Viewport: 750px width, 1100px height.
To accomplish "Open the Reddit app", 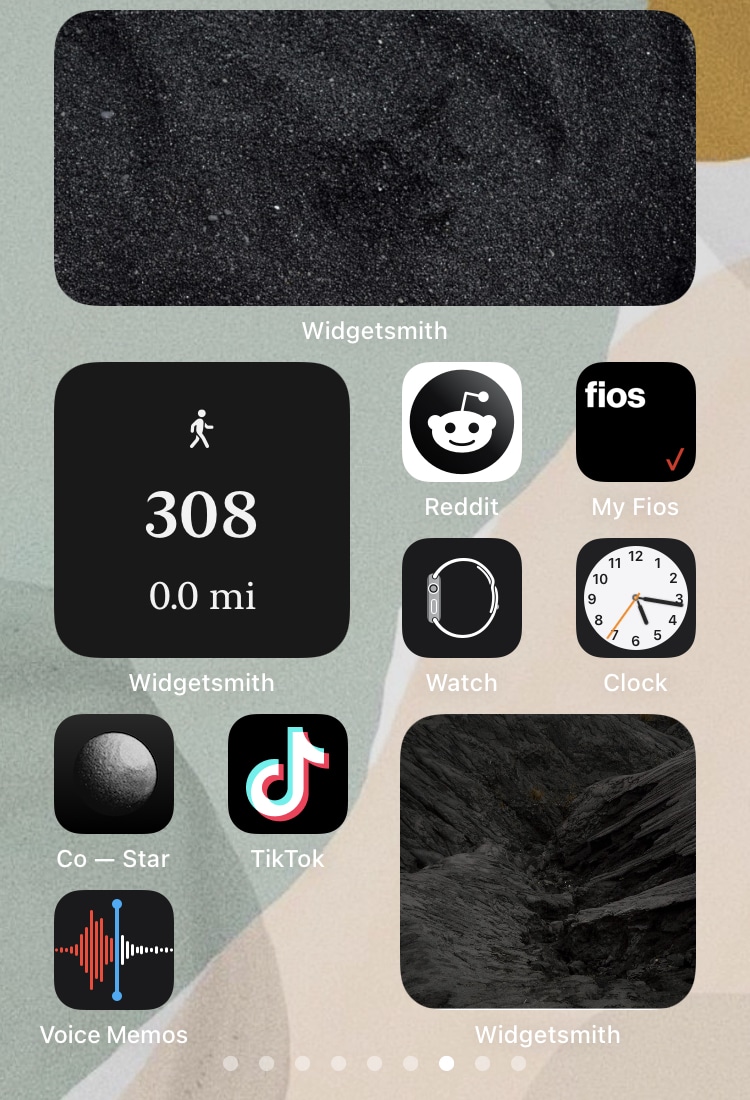I will tap(461, 422).
